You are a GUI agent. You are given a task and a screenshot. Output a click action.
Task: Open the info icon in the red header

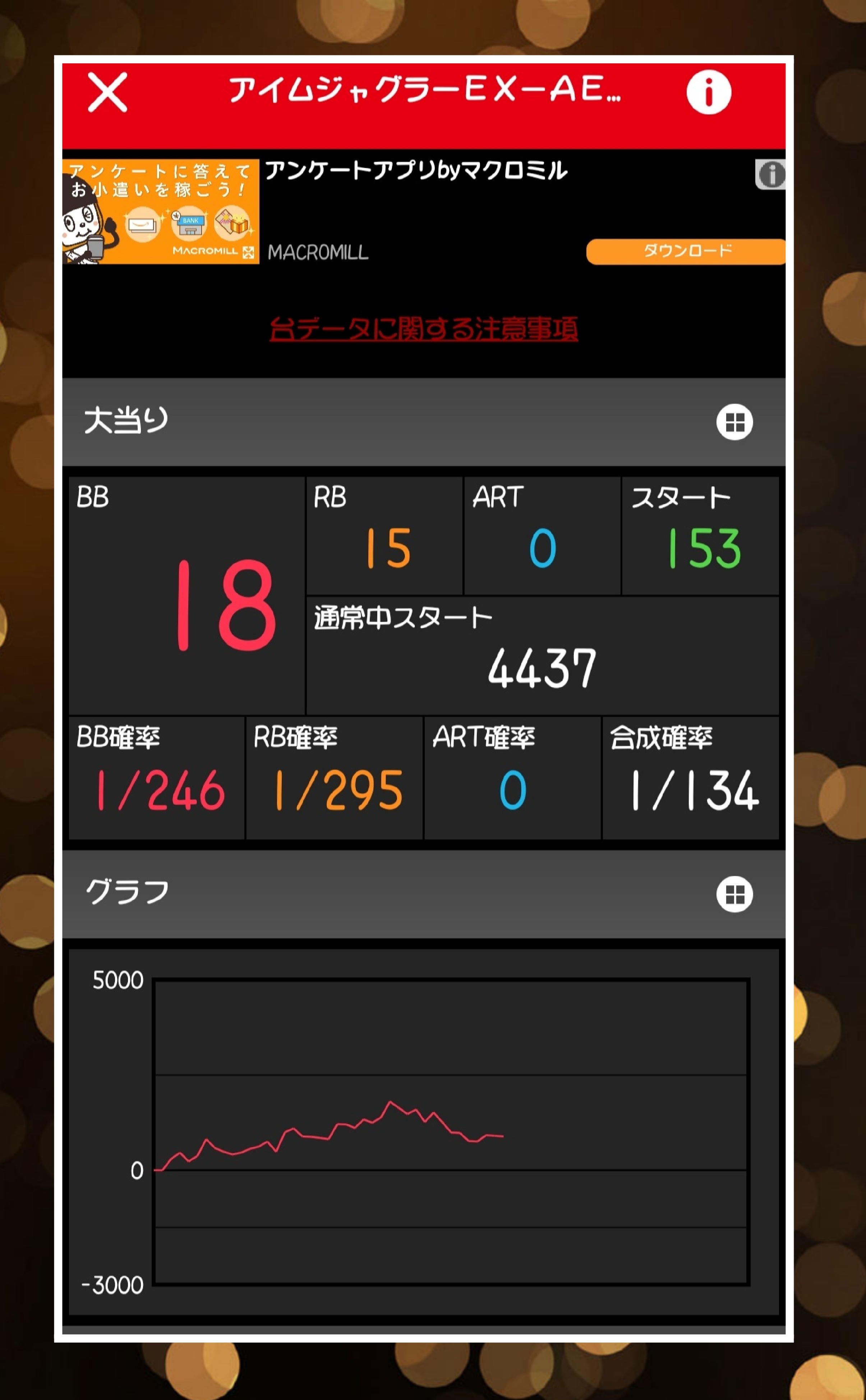coord(709,92)
